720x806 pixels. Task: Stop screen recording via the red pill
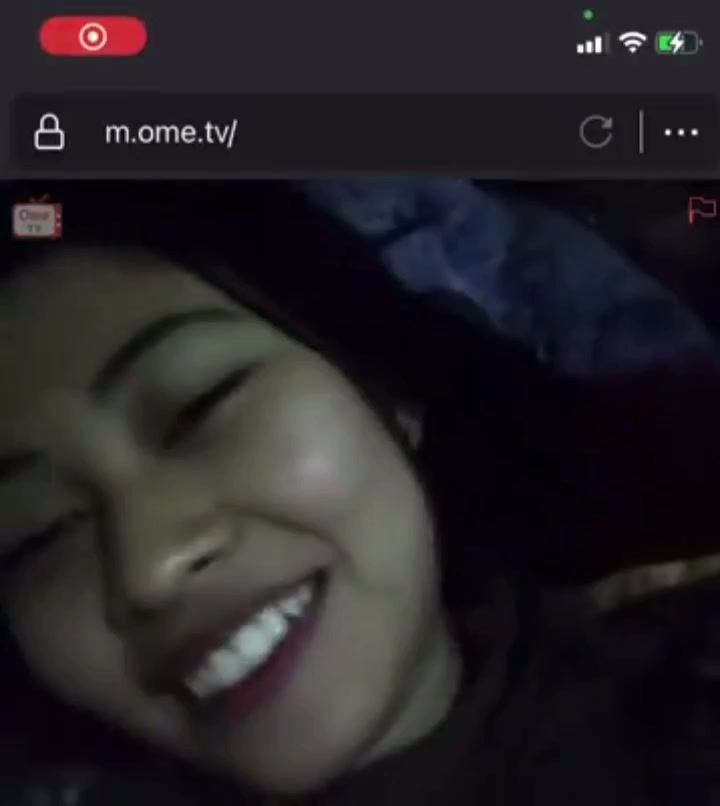(93, 36)
